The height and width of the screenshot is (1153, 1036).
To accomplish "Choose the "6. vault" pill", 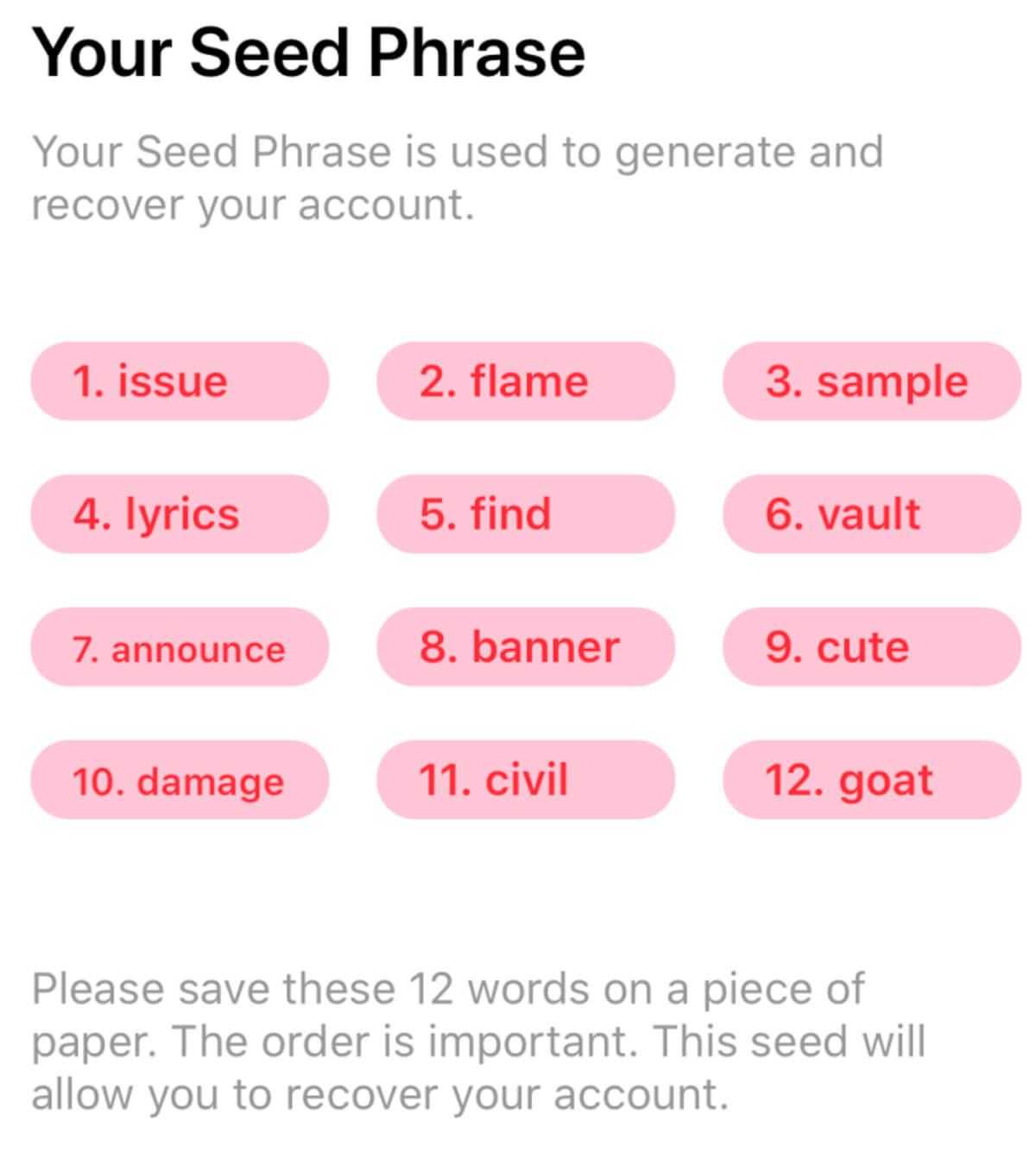I will pyautogui.click(x=870, y=513).
